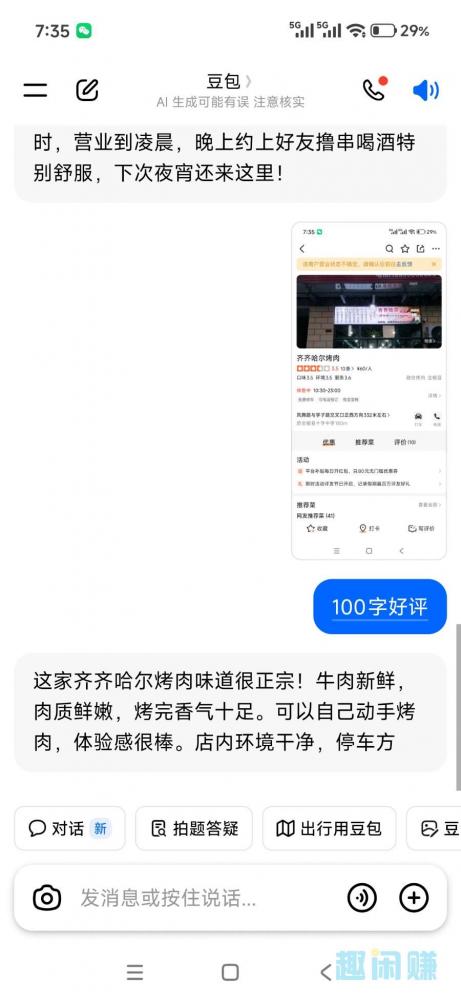
Task: Open the camera icon in the message bar
Action: pos(47,898)
